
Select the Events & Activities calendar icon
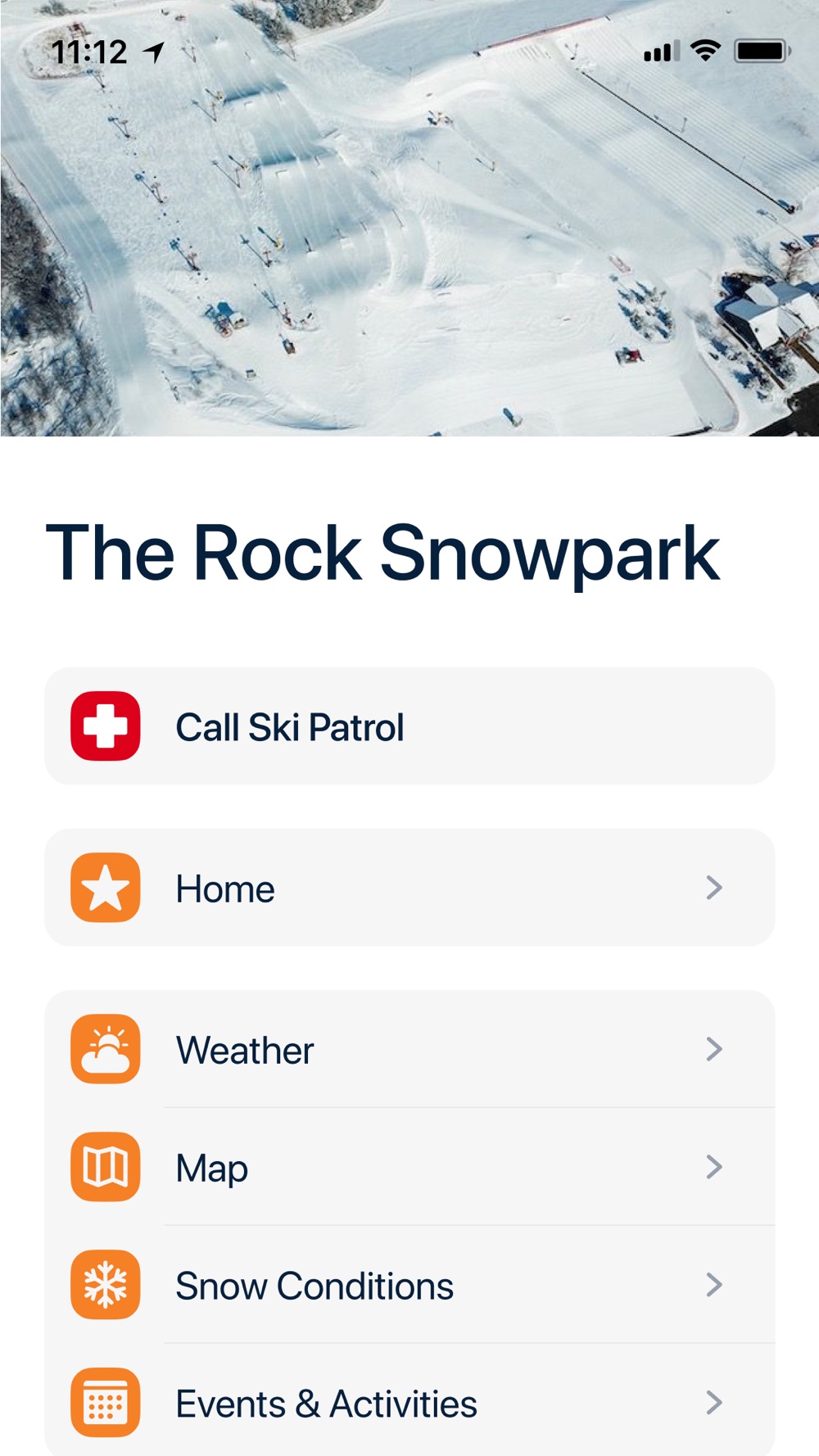[105, 1403]
